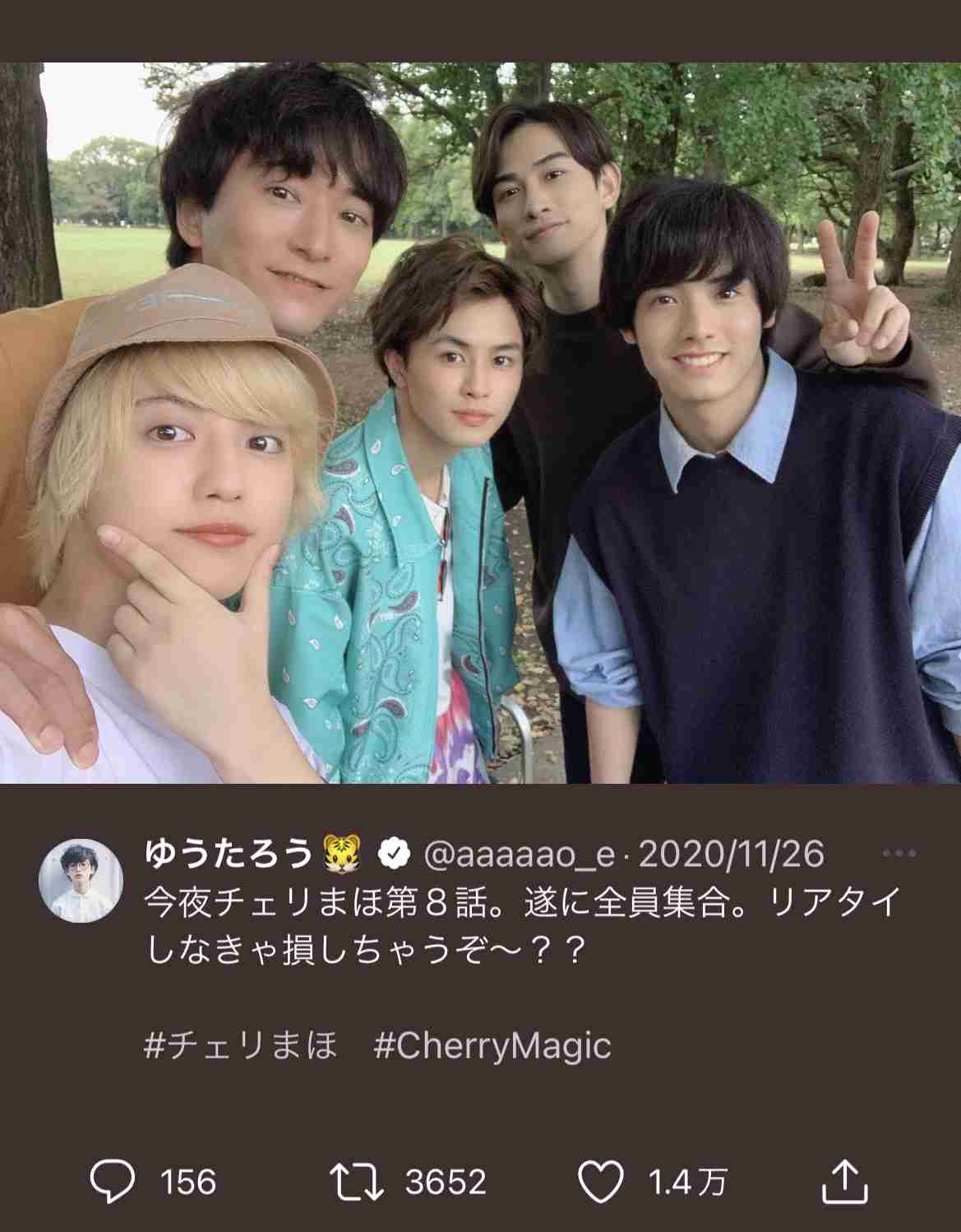Screen dimensions: 961x1232
Task: View the @aaaaao_e account handle
Action: (x=518, y=855)
